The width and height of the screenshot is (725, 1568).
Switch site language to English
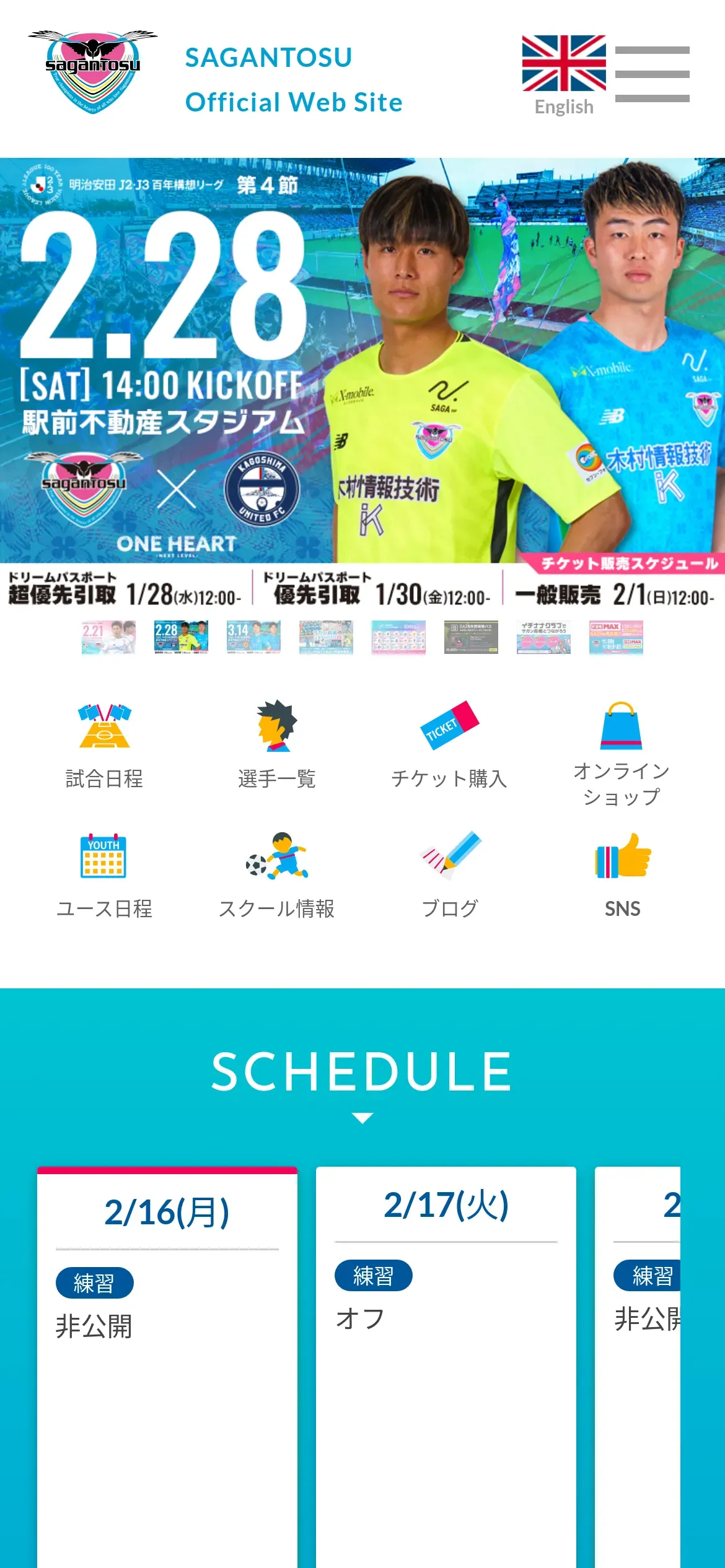coord(564,76)
